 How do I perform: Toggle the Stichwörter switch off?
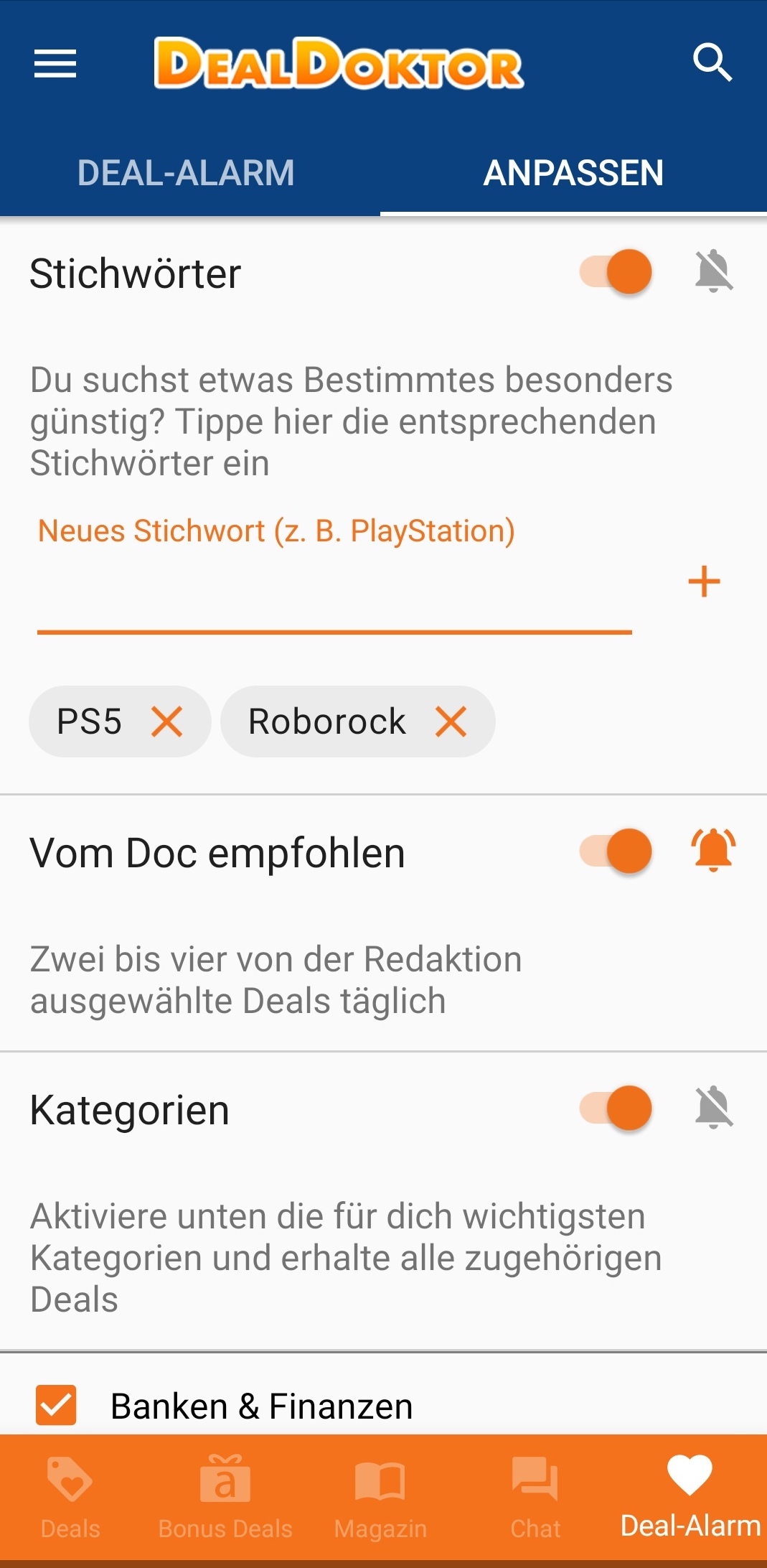click(x=616, y=272)
